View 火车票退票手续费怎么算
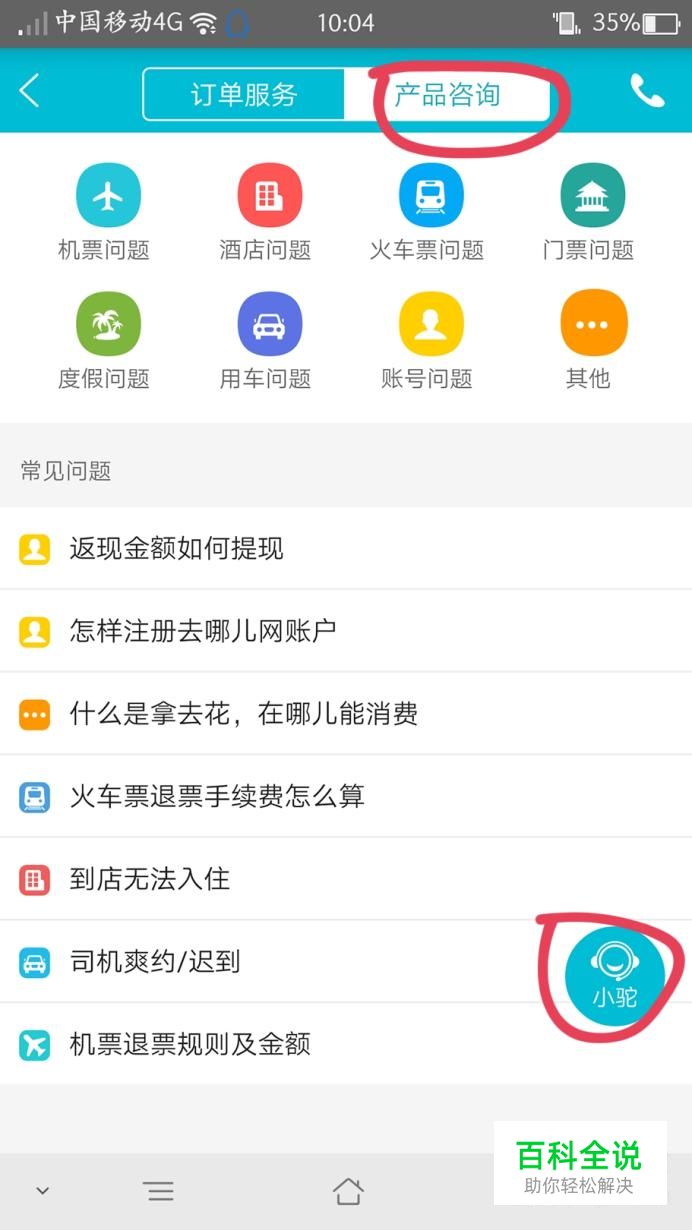 coord(346,797)
